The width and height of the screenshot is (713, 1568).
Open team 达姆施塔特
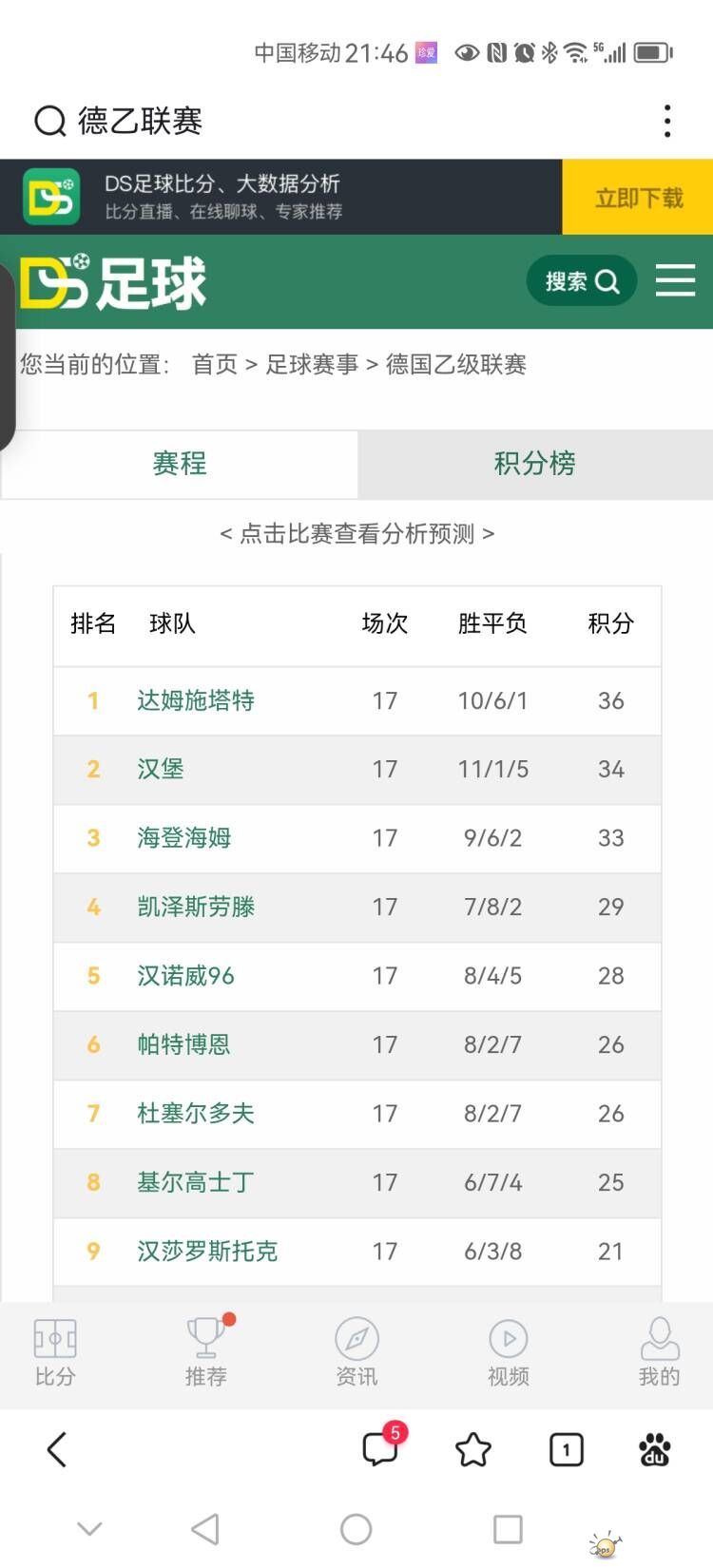coord(196,701)
